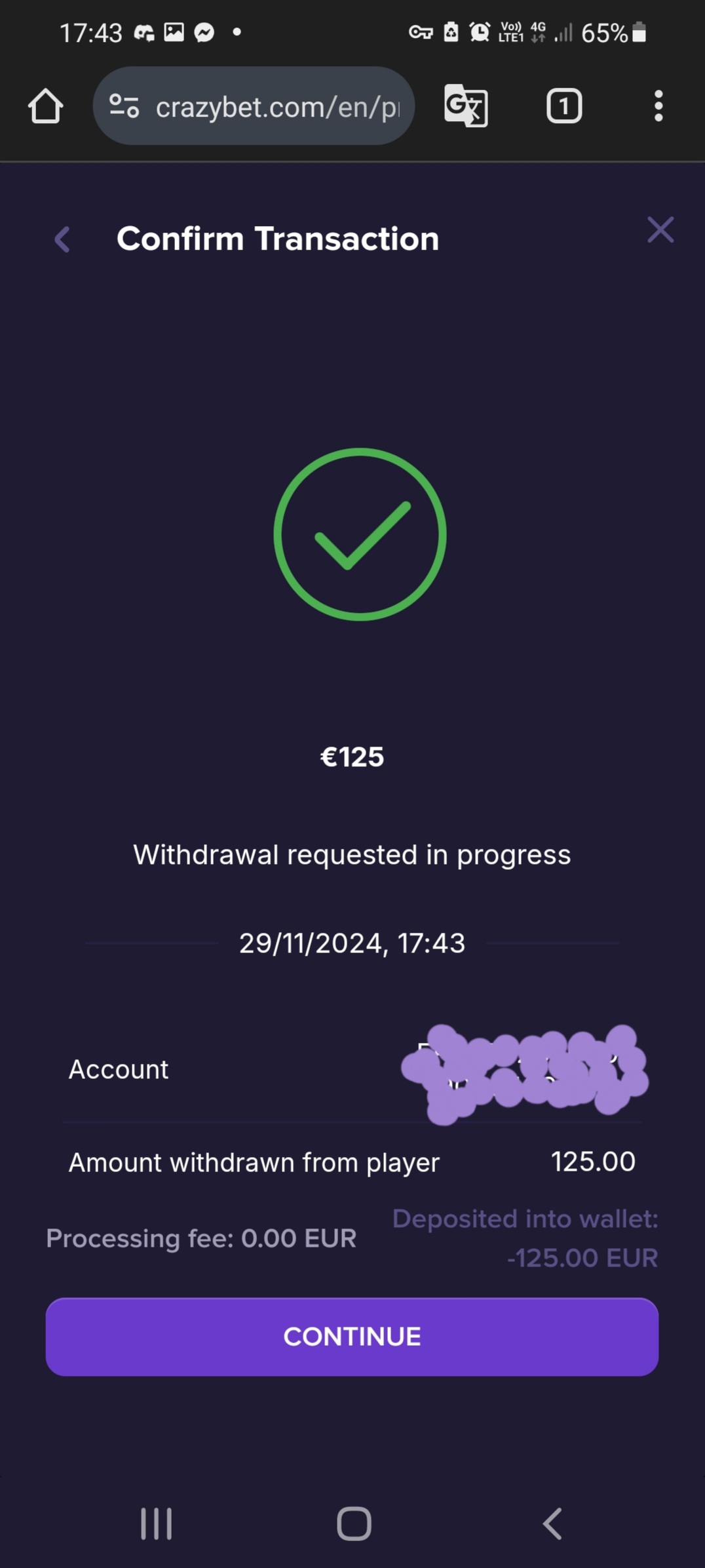
Task: Go to the system home screen
Action: pyautogui.click(x=354, y=1523)
